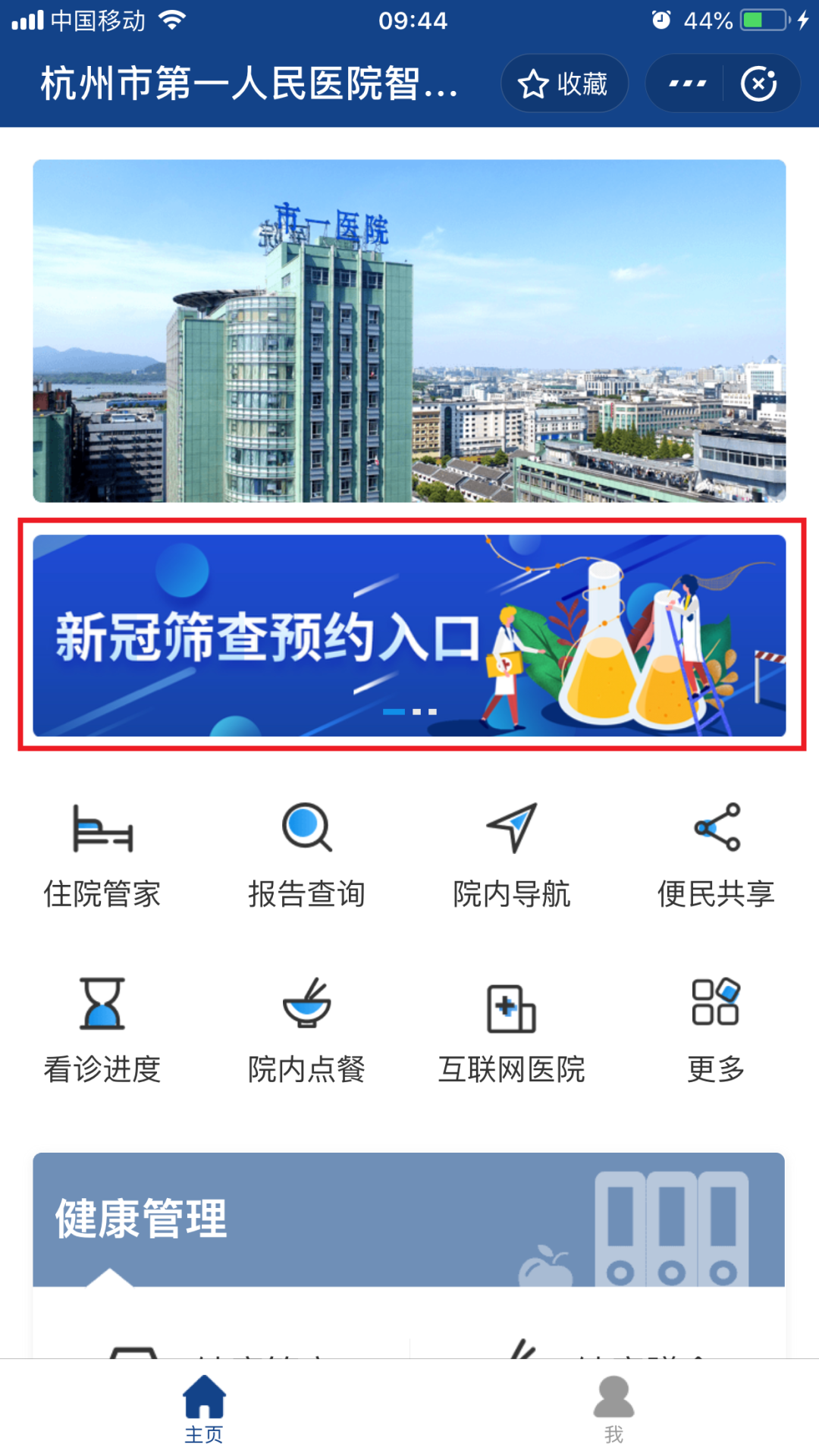
Task: Switch to the 主页 tab
Action: tap(205, 1409)
